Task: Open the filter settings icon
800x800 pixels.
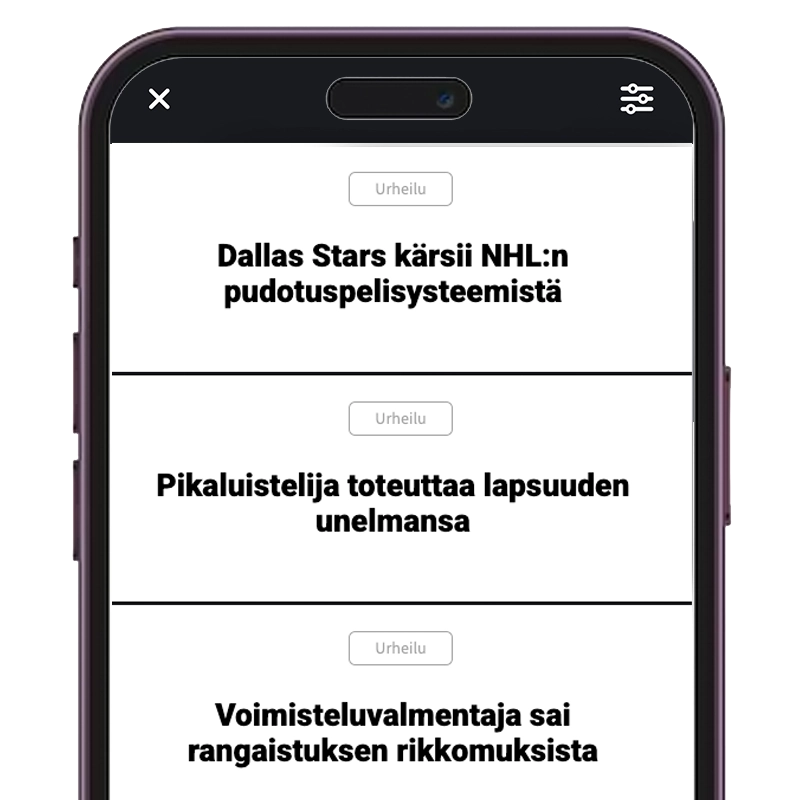Action: click(x=636, y=99)
